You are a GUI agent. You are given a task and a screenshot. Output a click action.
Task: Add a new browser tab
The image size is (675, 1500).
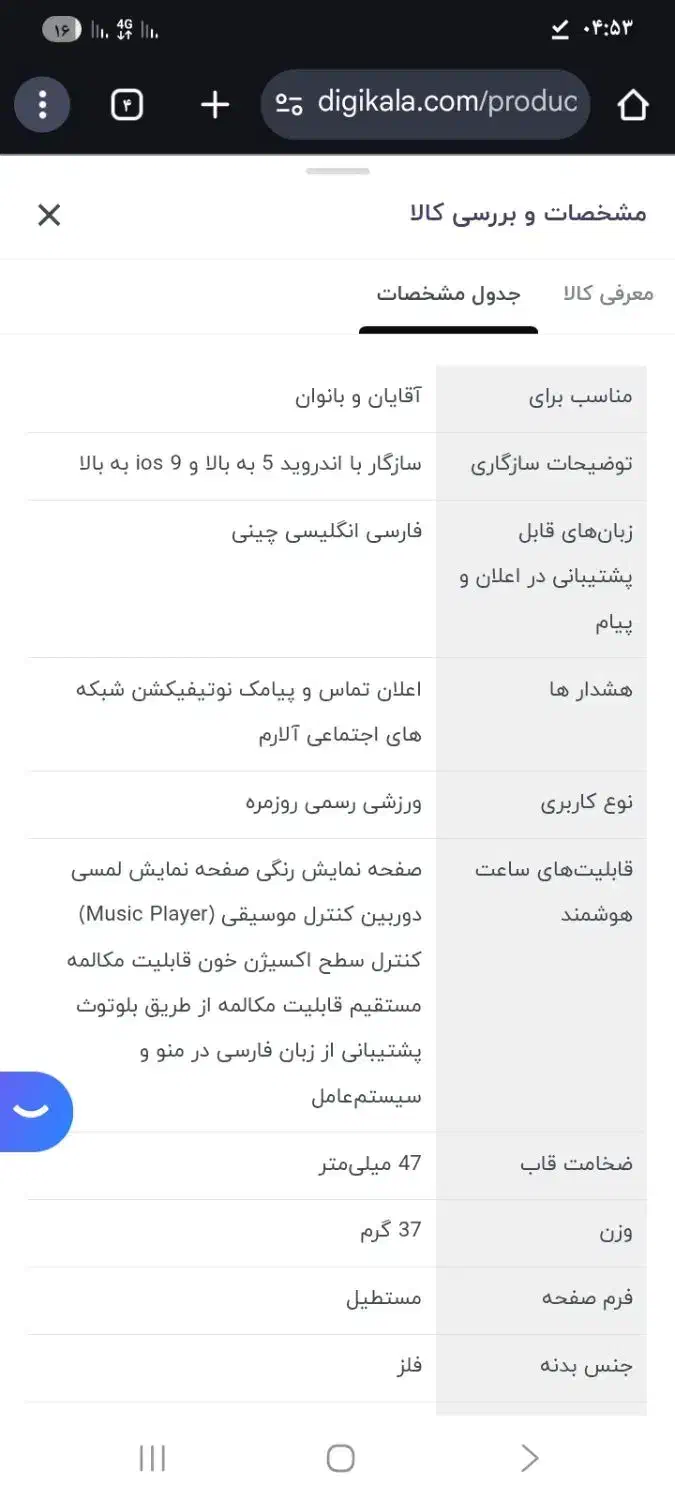(215, 104)
